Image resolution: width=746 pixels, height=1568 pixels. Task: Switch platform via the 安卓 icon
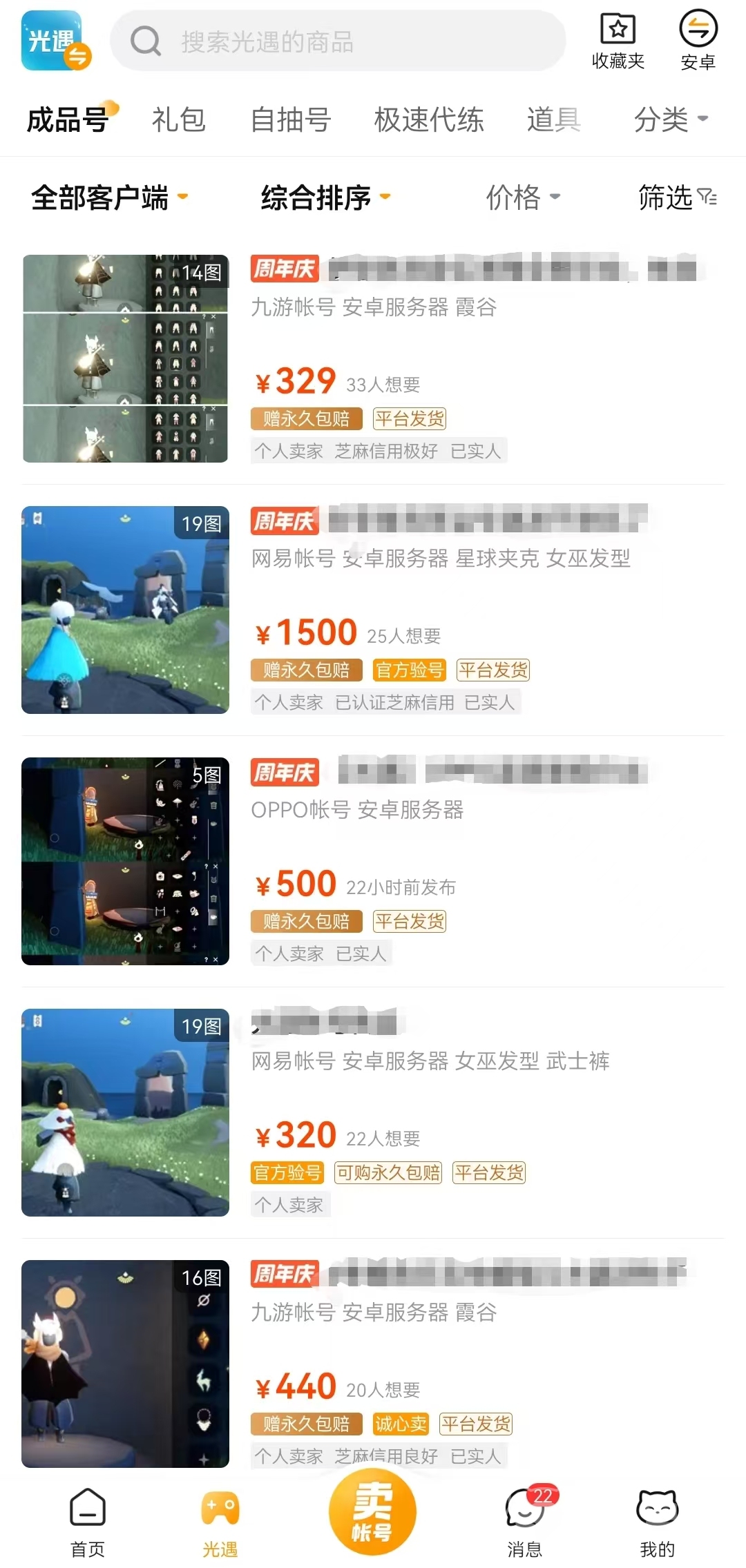click(698, 41)
